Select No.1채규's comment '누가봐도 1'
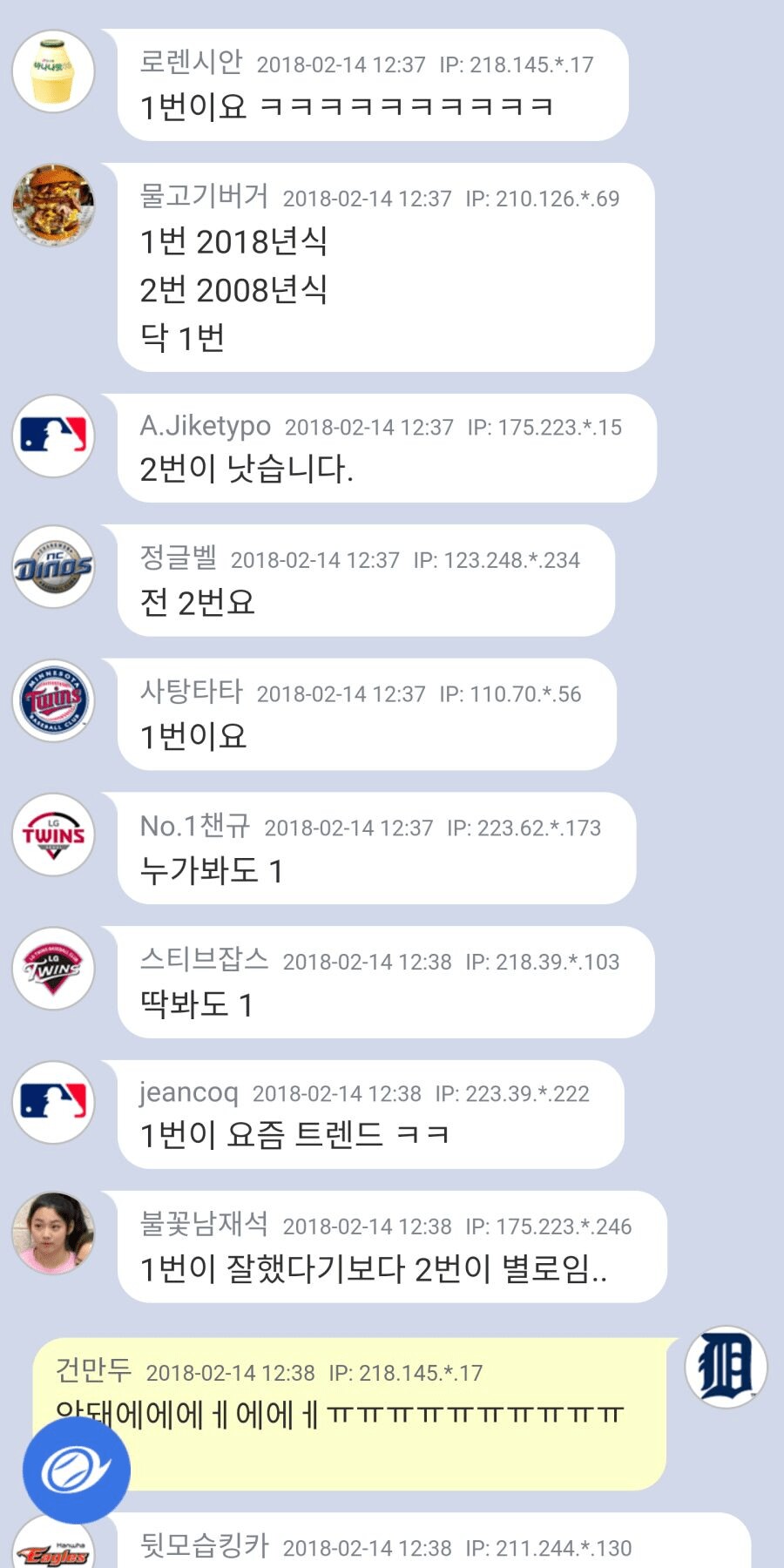Viewport: 784px width, 1568px height. point(375,848)
